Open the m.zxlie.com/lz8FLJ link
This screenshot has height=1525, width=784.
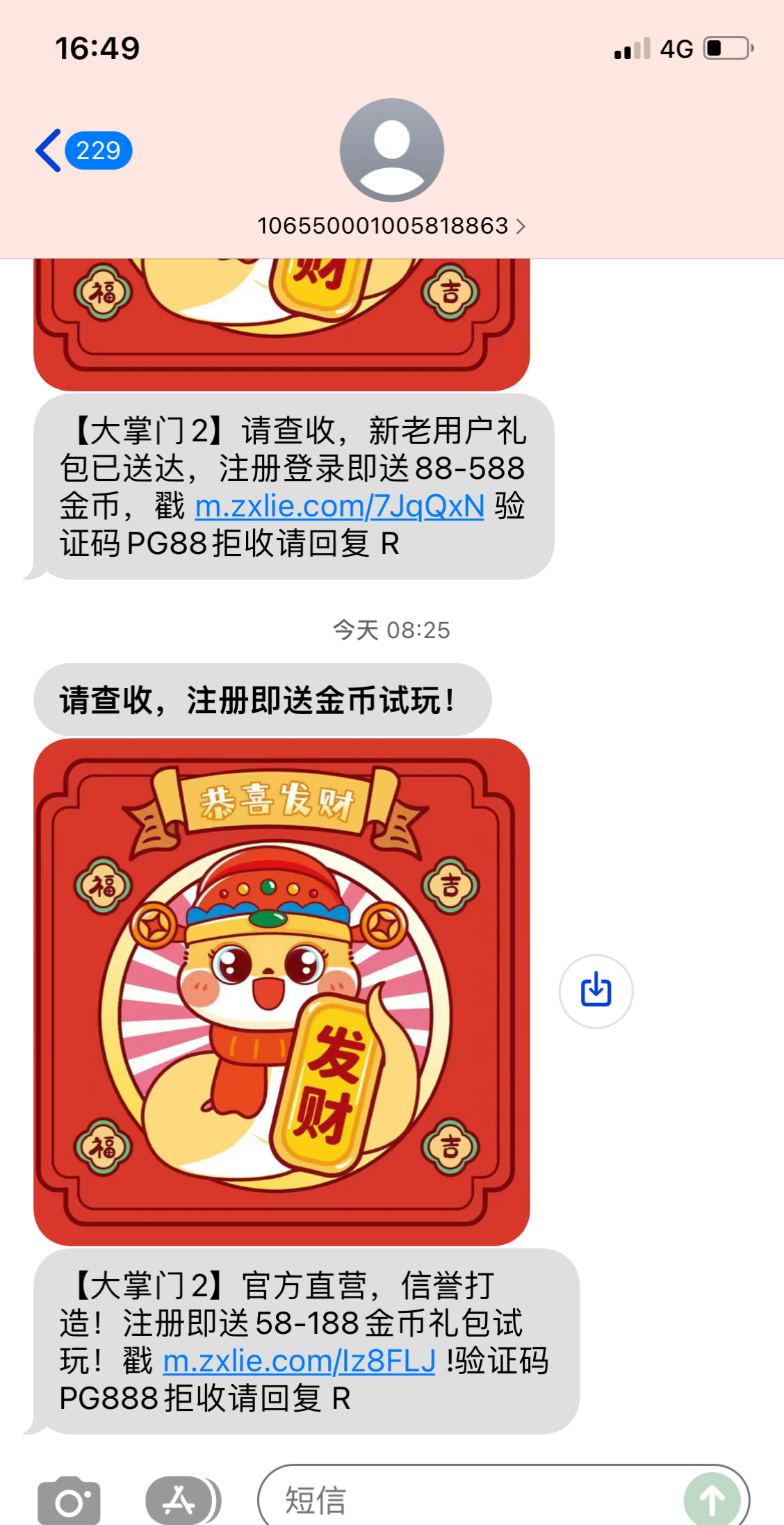[x=299, y=1361]
